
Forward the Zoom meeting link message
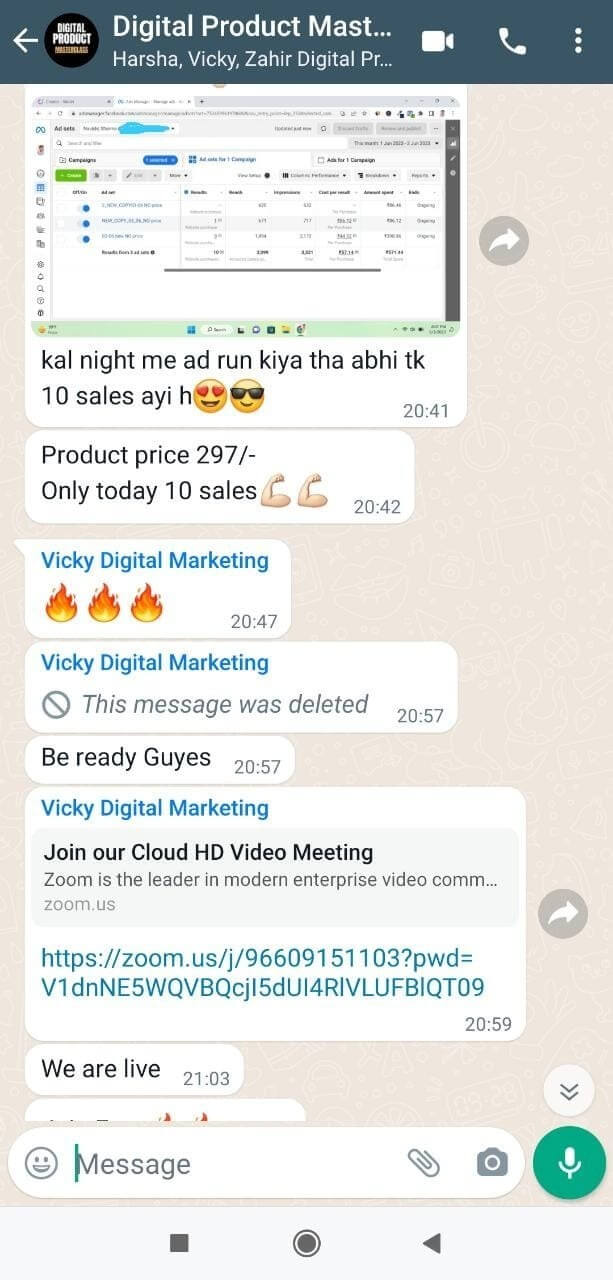[563, 913]
